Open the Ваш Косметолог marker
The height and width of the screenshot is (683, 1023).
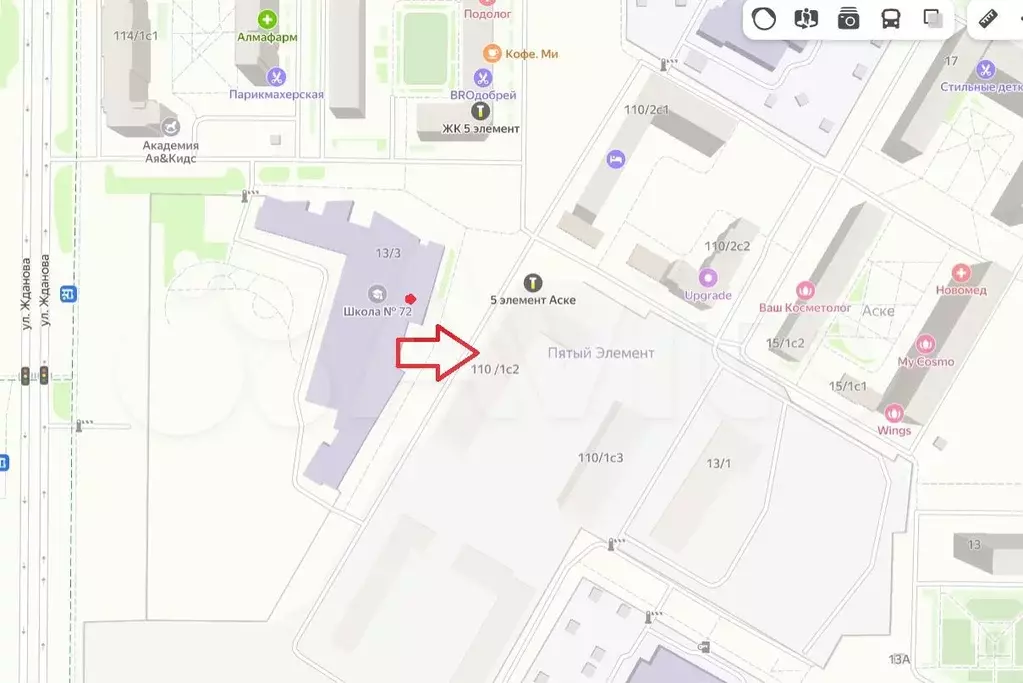(802, 290)
